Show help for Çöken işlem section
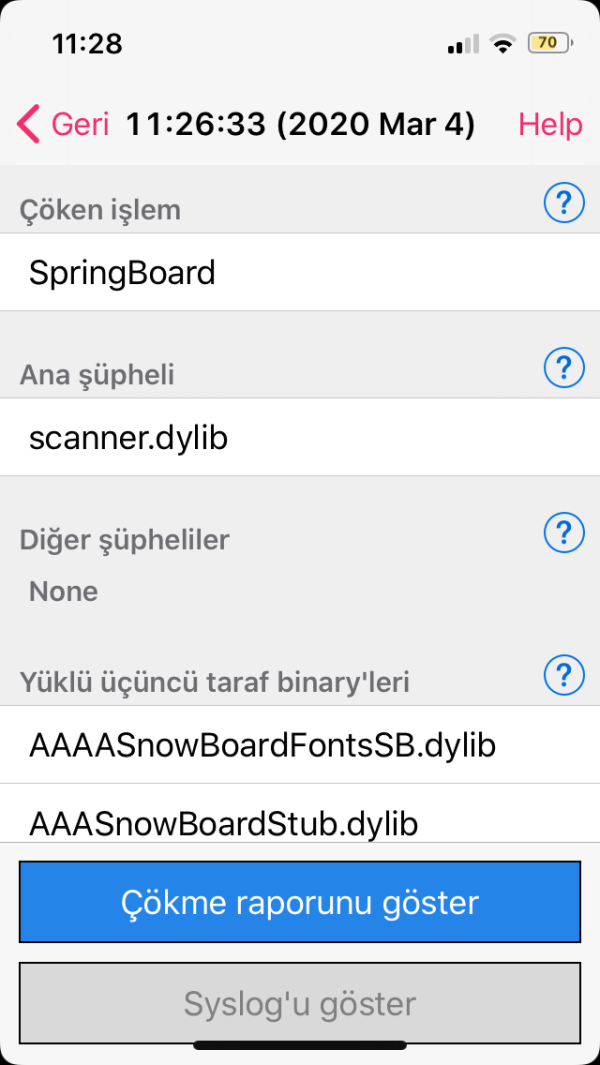 pos(563,204)
